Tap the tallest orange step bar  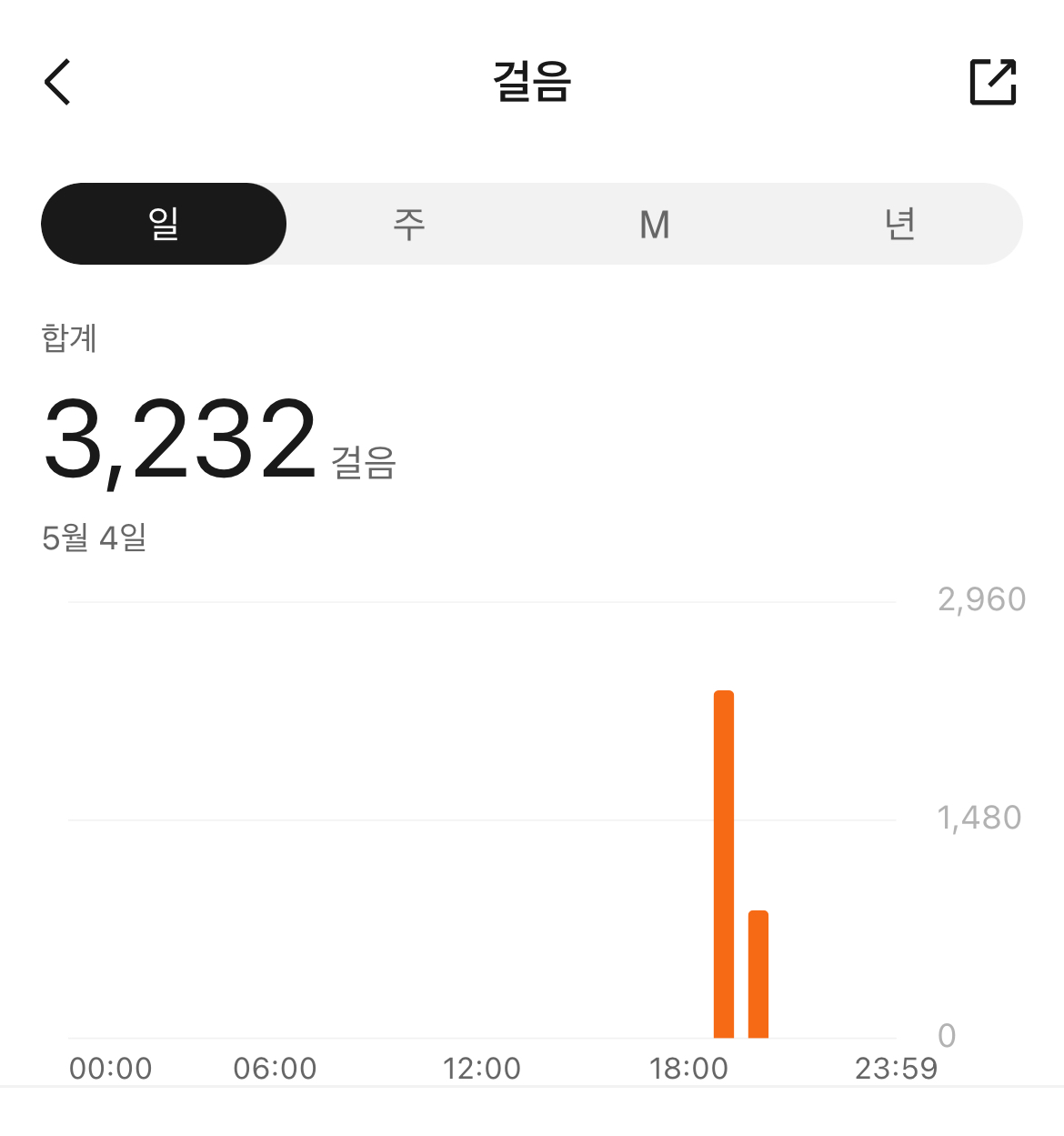(x=724, y=864)
